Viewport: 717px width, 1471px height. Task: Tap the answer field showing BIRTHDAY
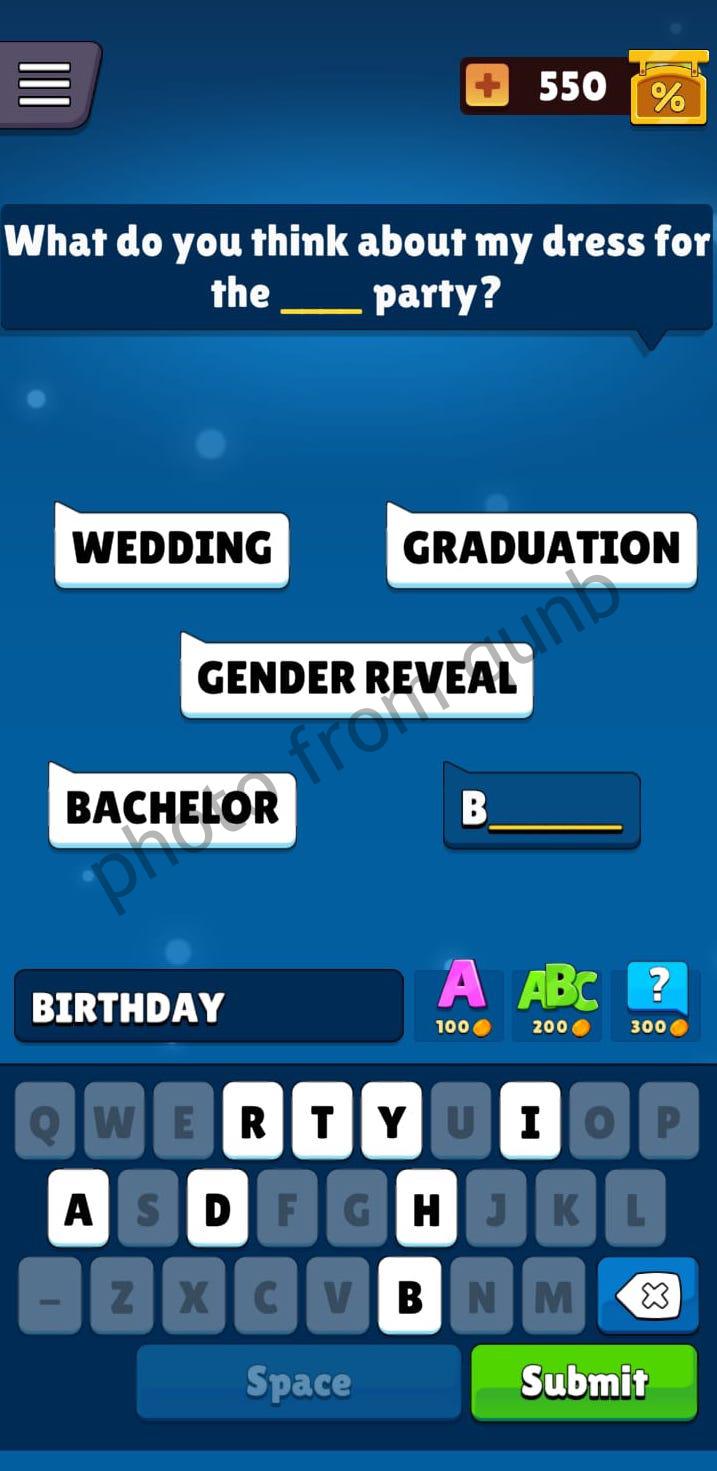pyautogui.click(x=208, y=1006)
